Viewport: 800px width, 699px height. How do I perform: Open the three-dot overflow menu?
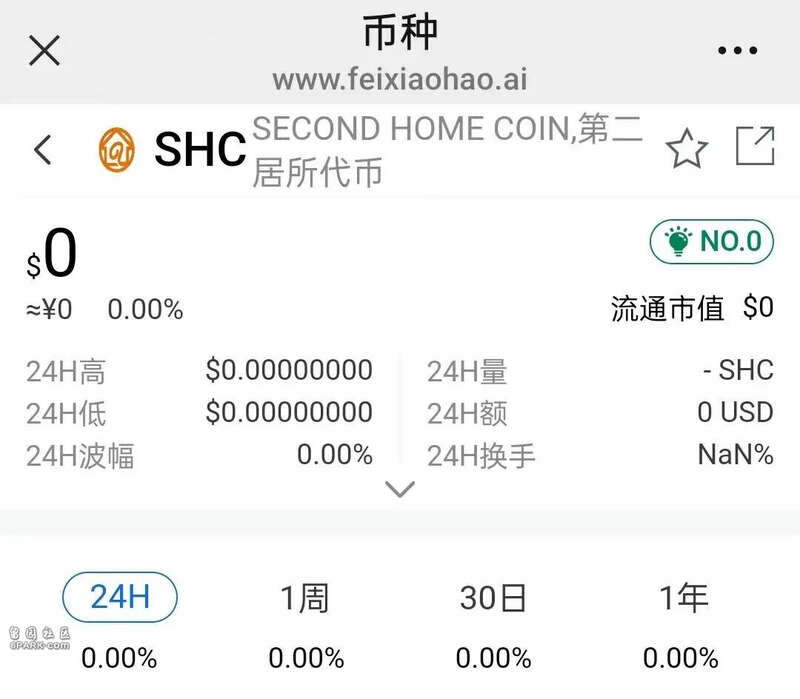pos(738,51)
